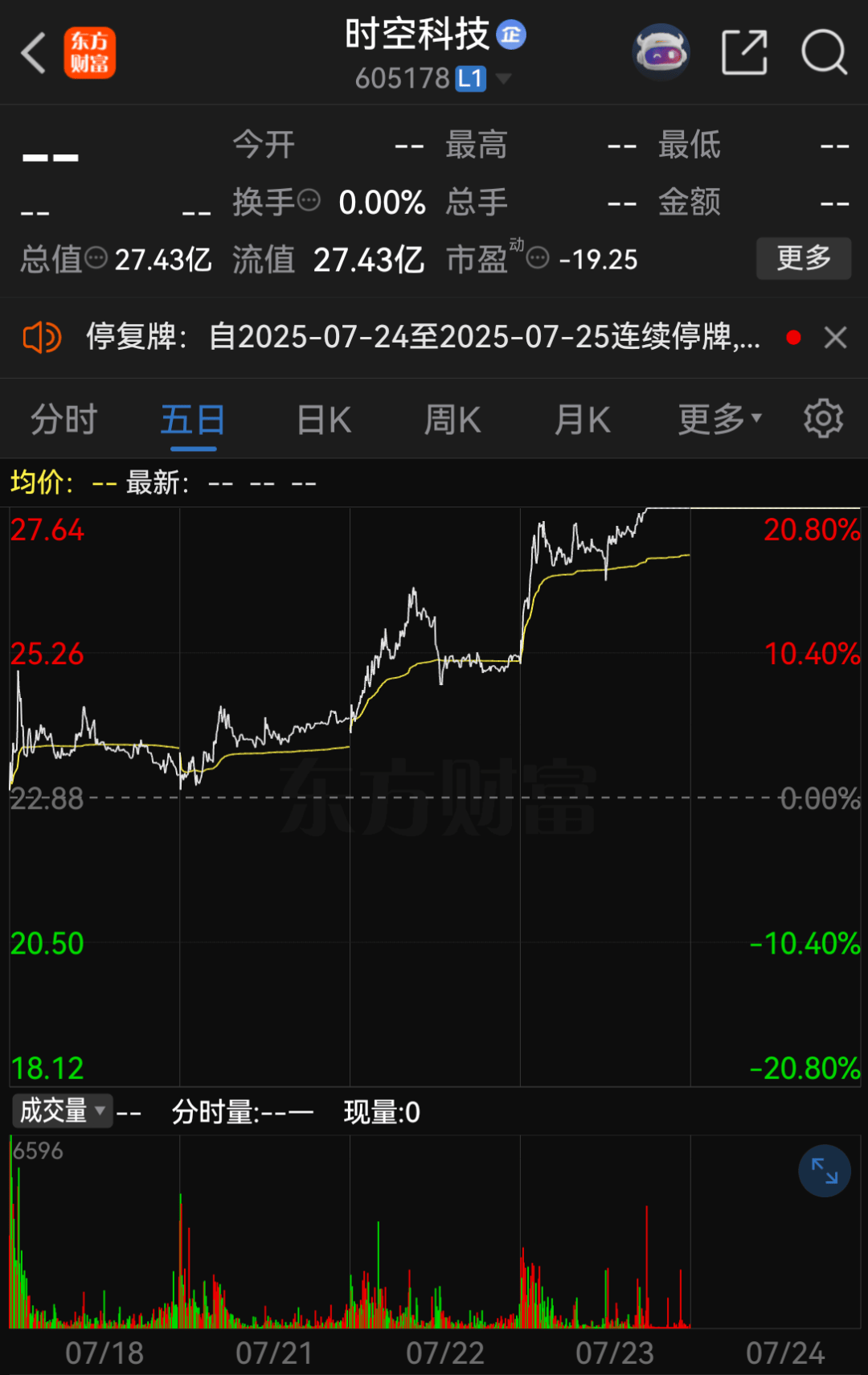This screenshot has width=868, height=1375.
Task: Tap the share/export icon
Action: coord(744,51)
